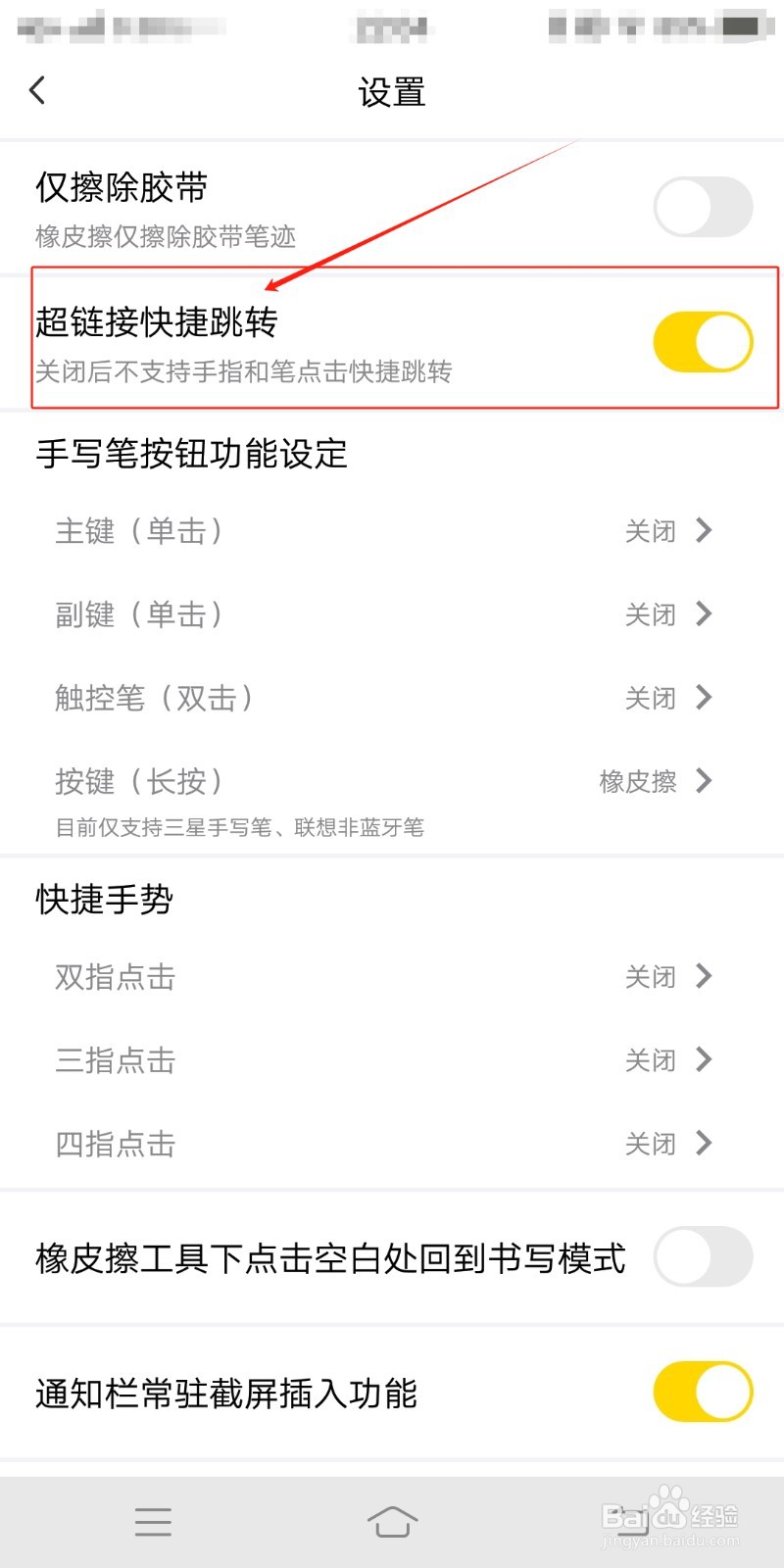Expand the 双指点击 gesture options
This screenshot has height=1568, width=784.
tap(704, 976)
